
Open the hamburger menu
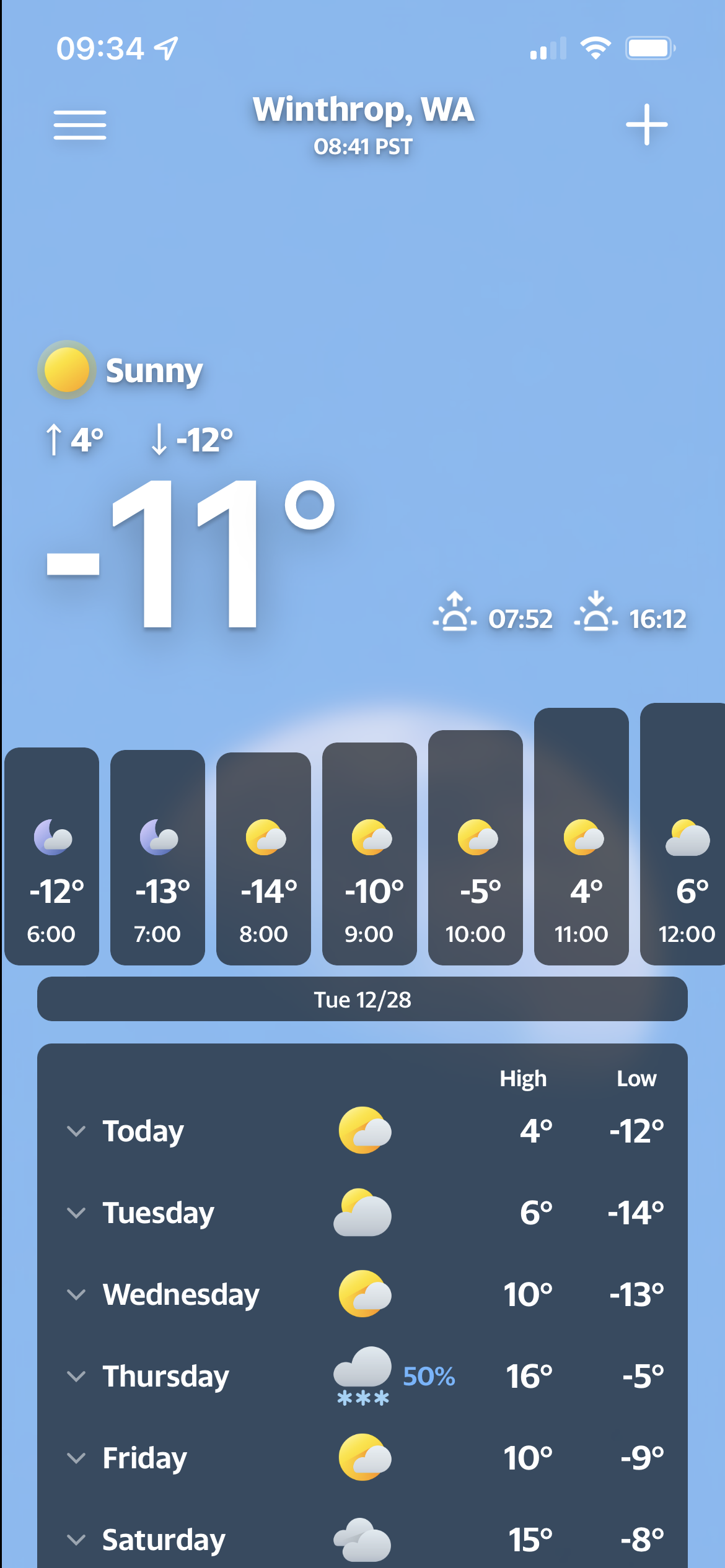[x=80, y=125]
